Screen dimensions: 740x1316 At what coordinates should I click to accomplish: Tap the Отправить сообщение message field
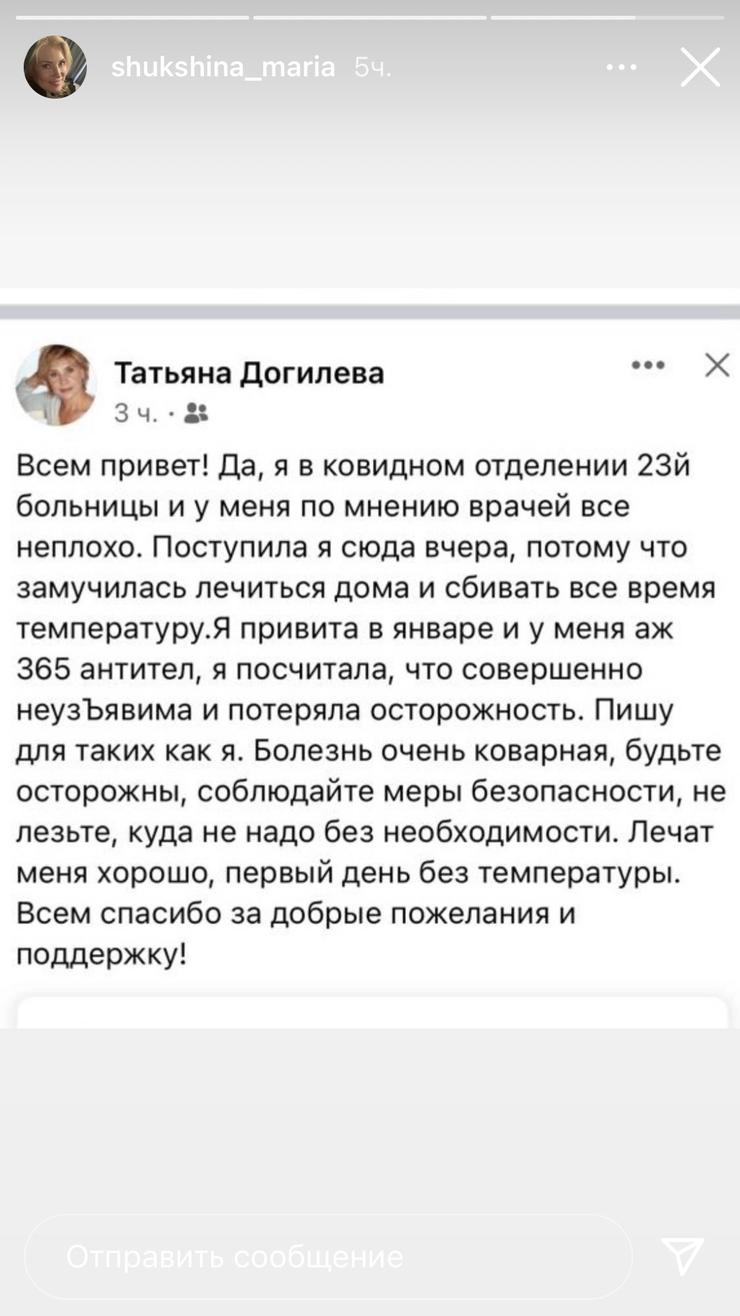tap(328, 1257)
